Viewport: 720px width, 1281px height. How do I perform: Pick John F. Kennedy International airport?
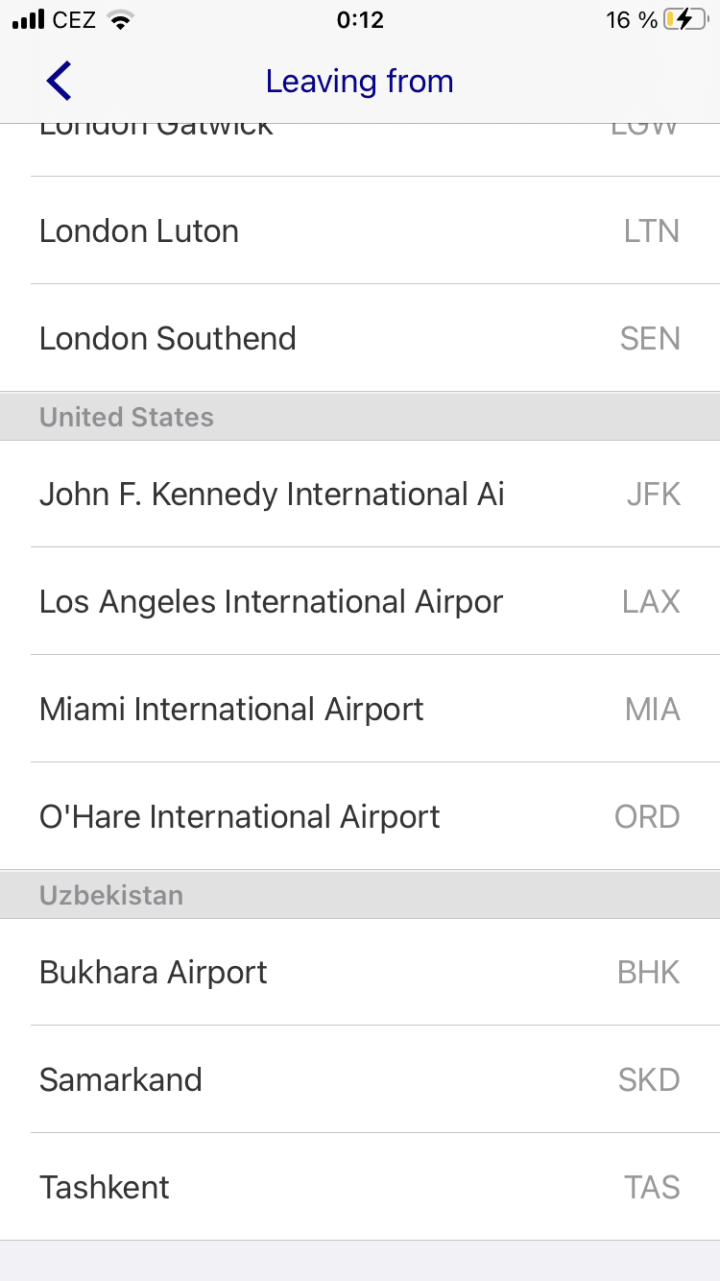coord(360,494)
